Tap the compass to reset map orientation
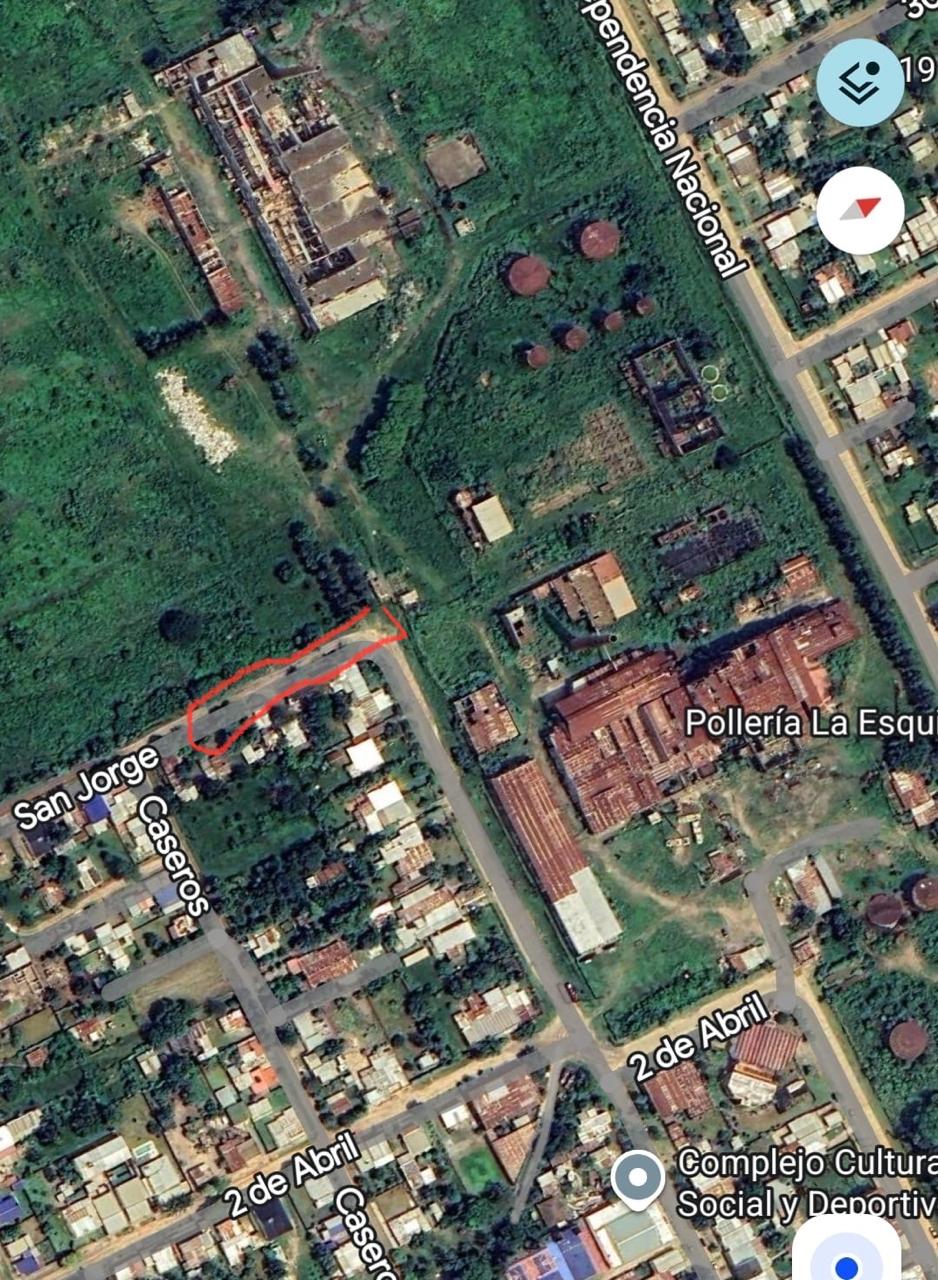The image size is (938, 1280). click(860, 210)
